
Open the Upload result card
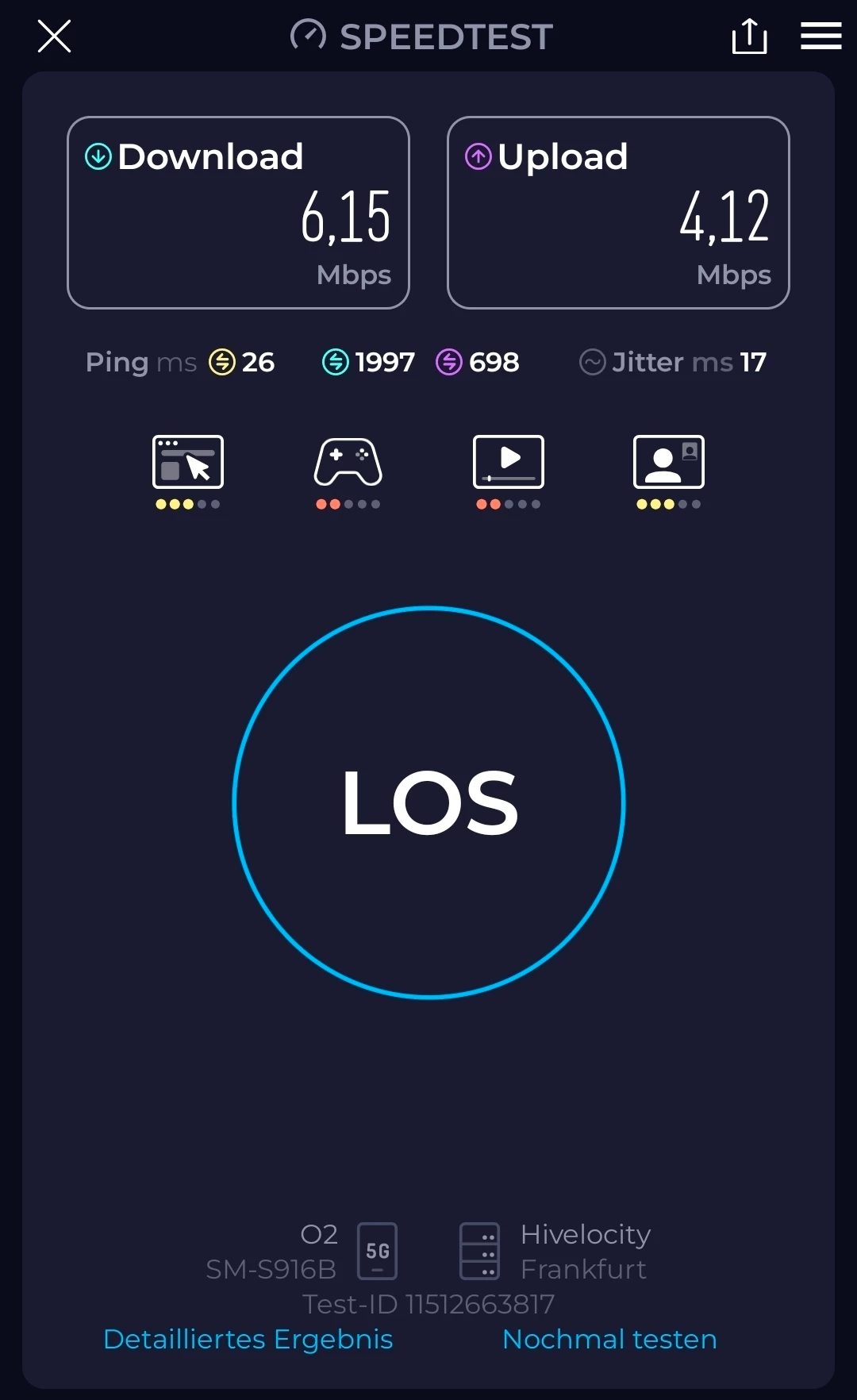pyautogui.click(x=618, y=213)
